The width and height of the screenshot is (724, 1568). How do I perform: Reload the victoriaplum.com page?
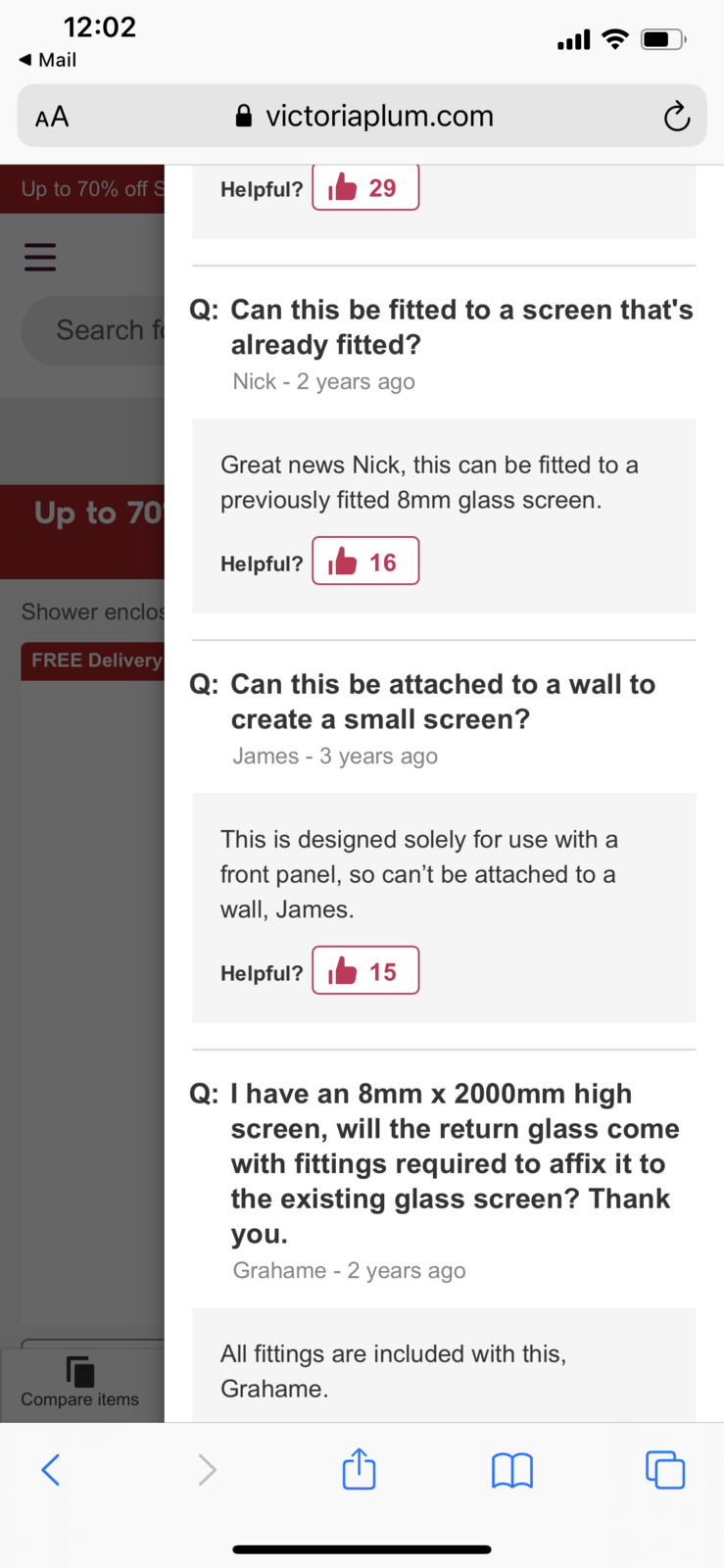coord(676,117)
